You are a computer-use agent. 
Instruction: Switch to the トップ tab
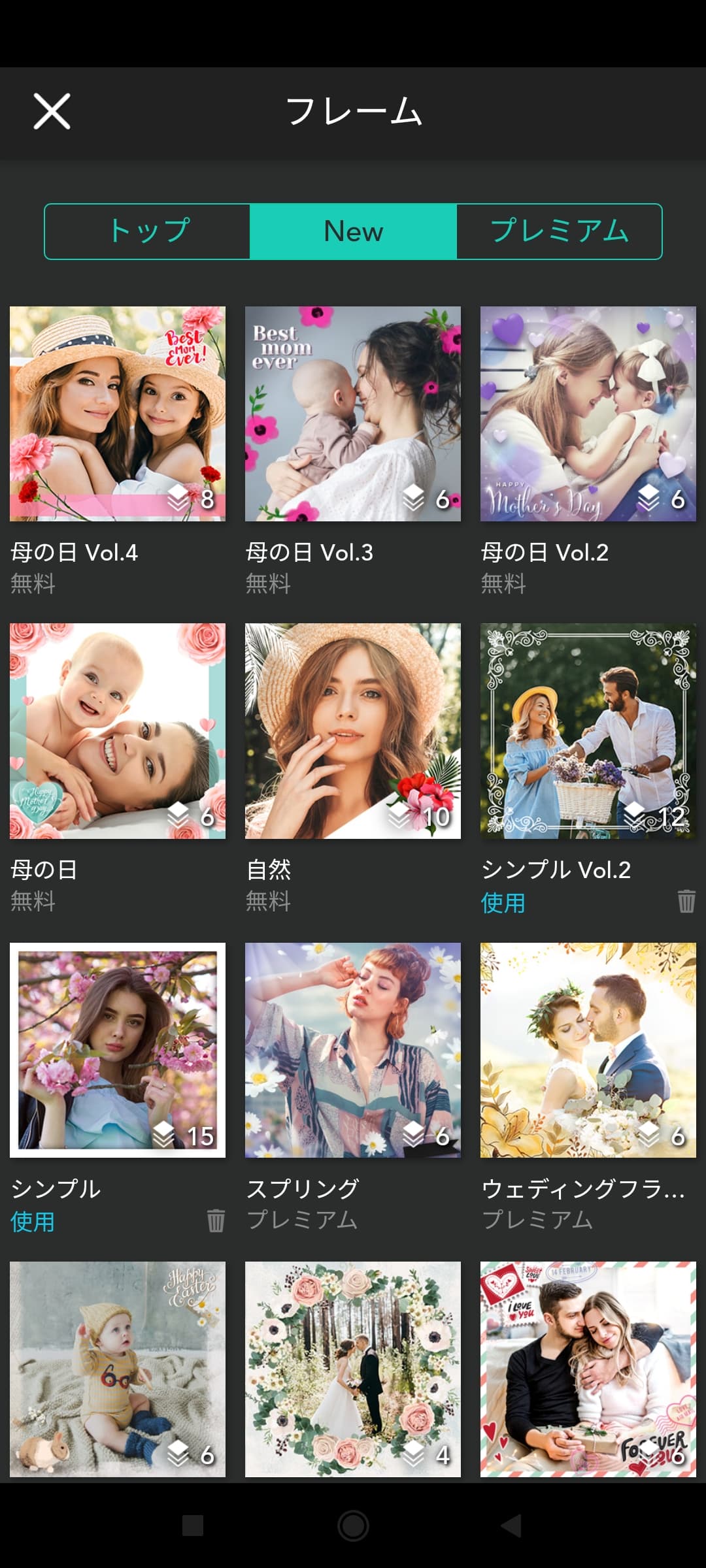(x=148, y=231)
